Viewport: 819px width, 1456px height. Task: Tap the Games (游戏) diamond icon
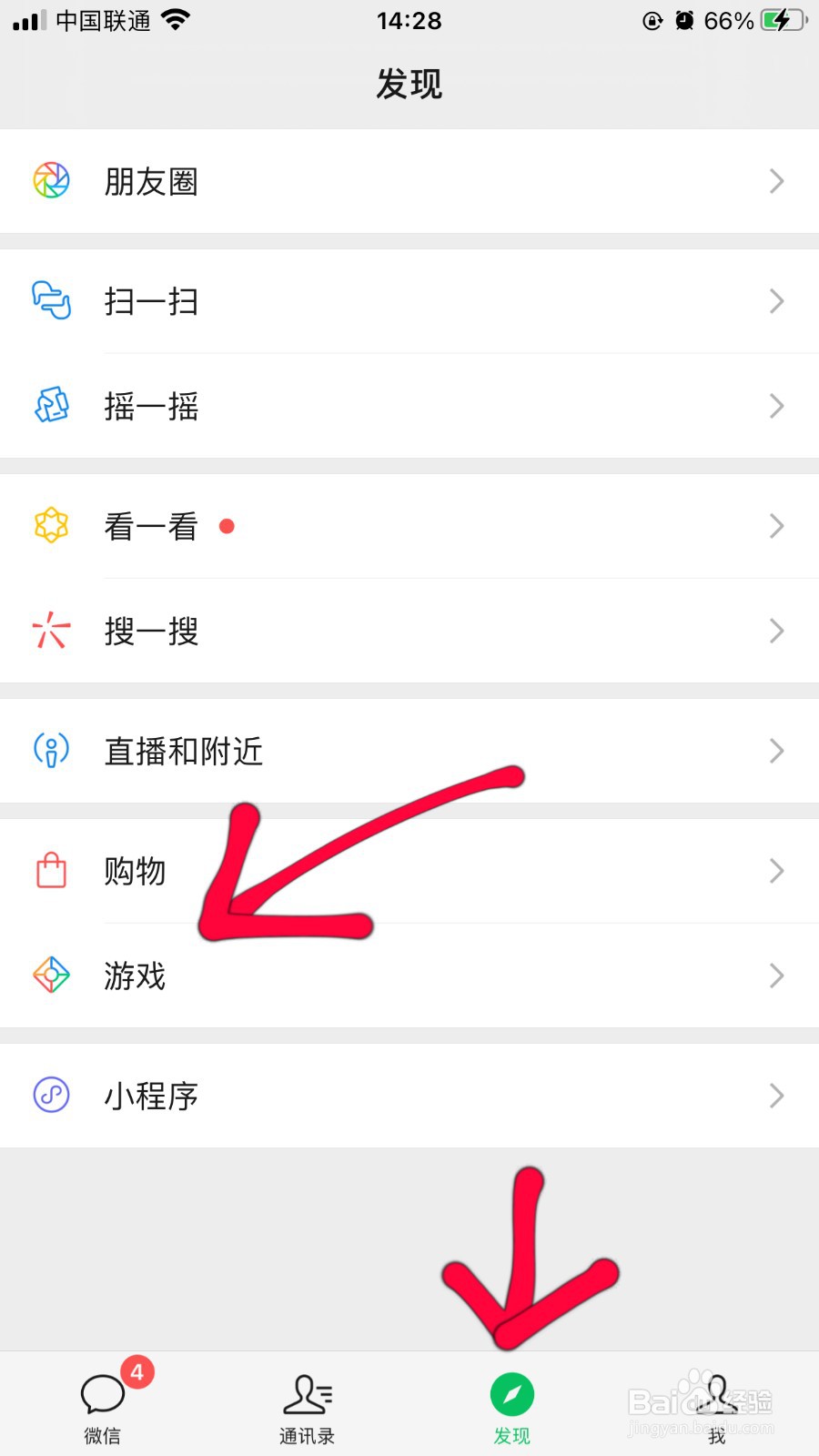point(52,976)
